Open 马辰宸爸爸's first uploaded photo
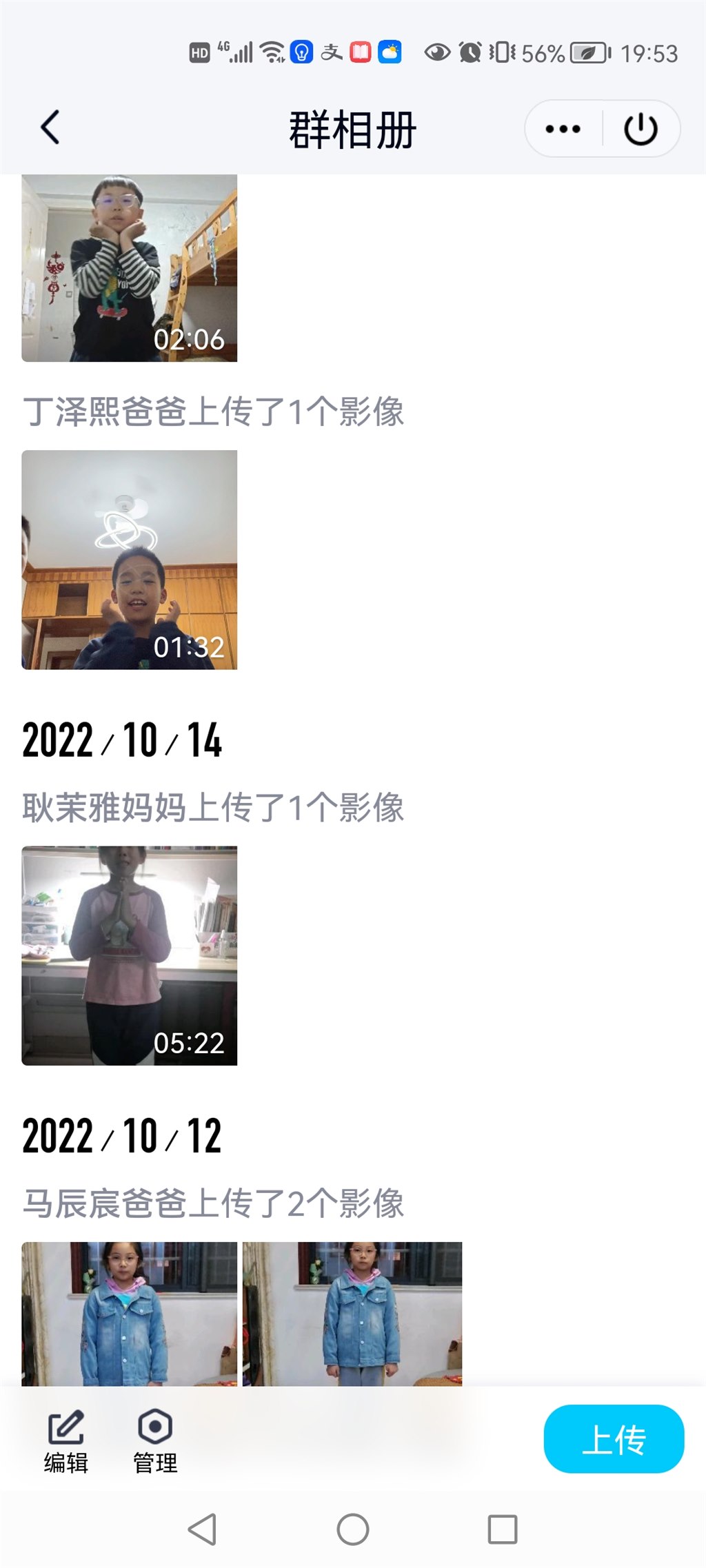Viewport: 706px width, 1568px height. (x=130, y=1313)
